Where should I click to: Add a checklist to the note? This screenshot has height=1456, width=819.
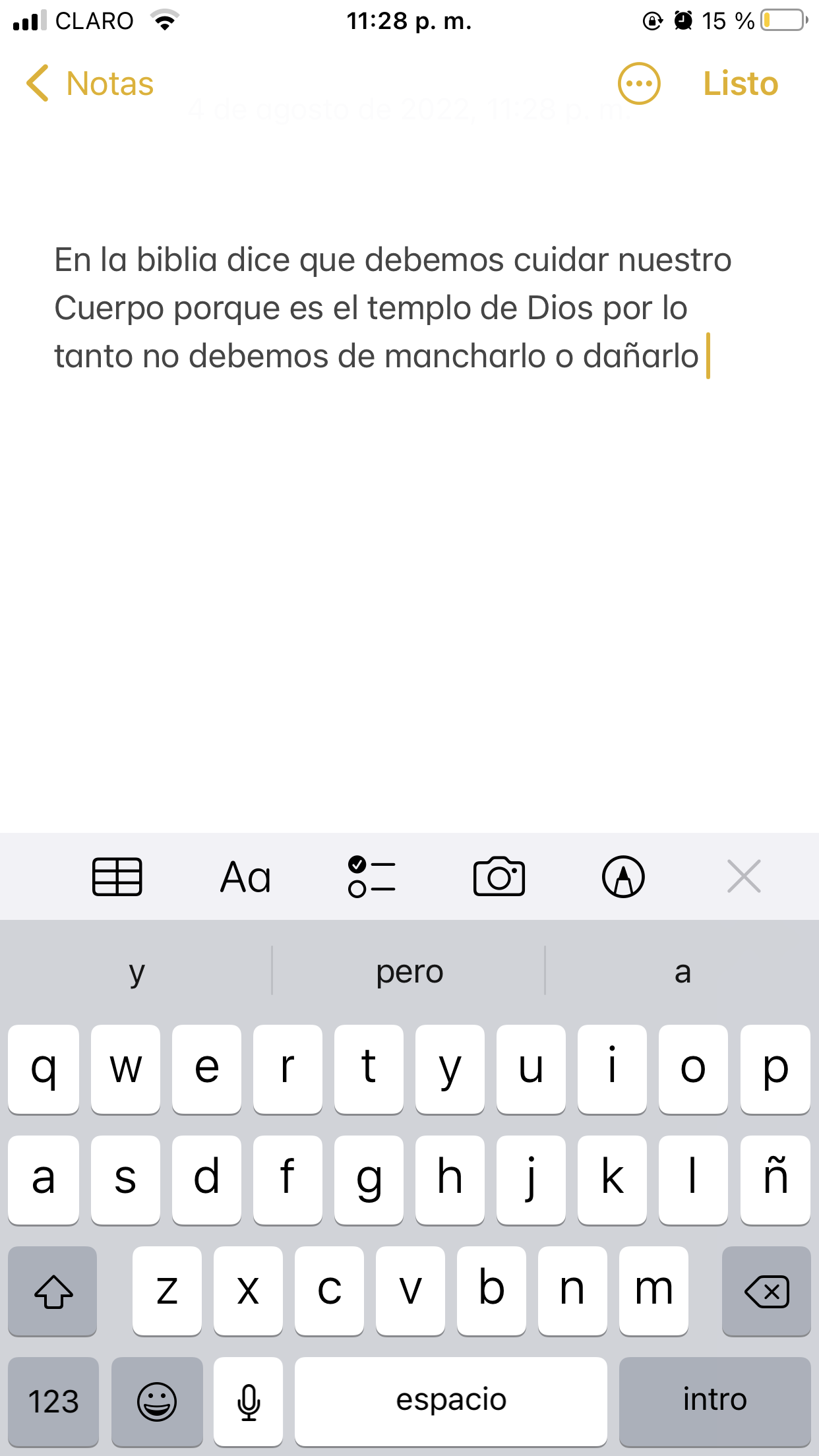point(372,876)
